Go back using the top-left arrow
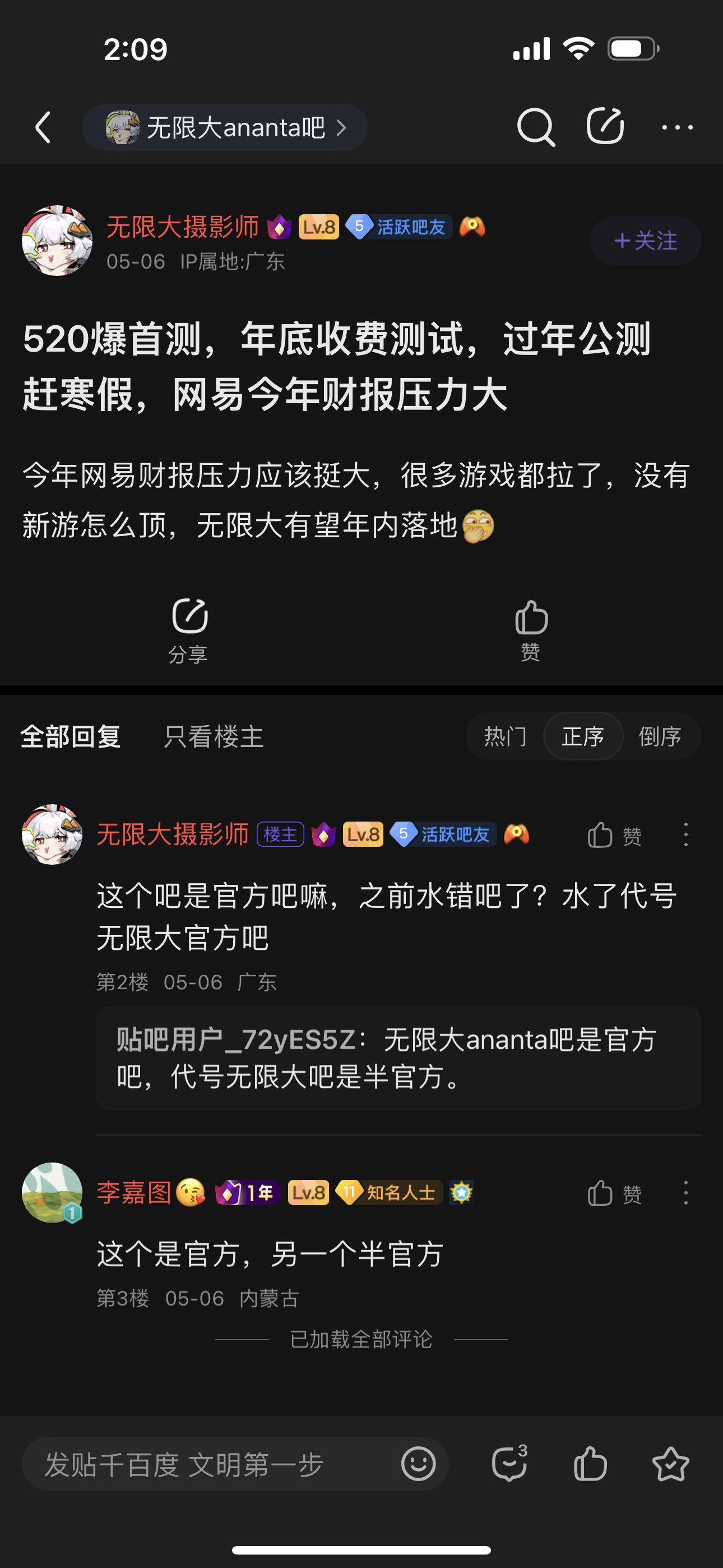Screen dimensions: 723x1568 (43, 127)
